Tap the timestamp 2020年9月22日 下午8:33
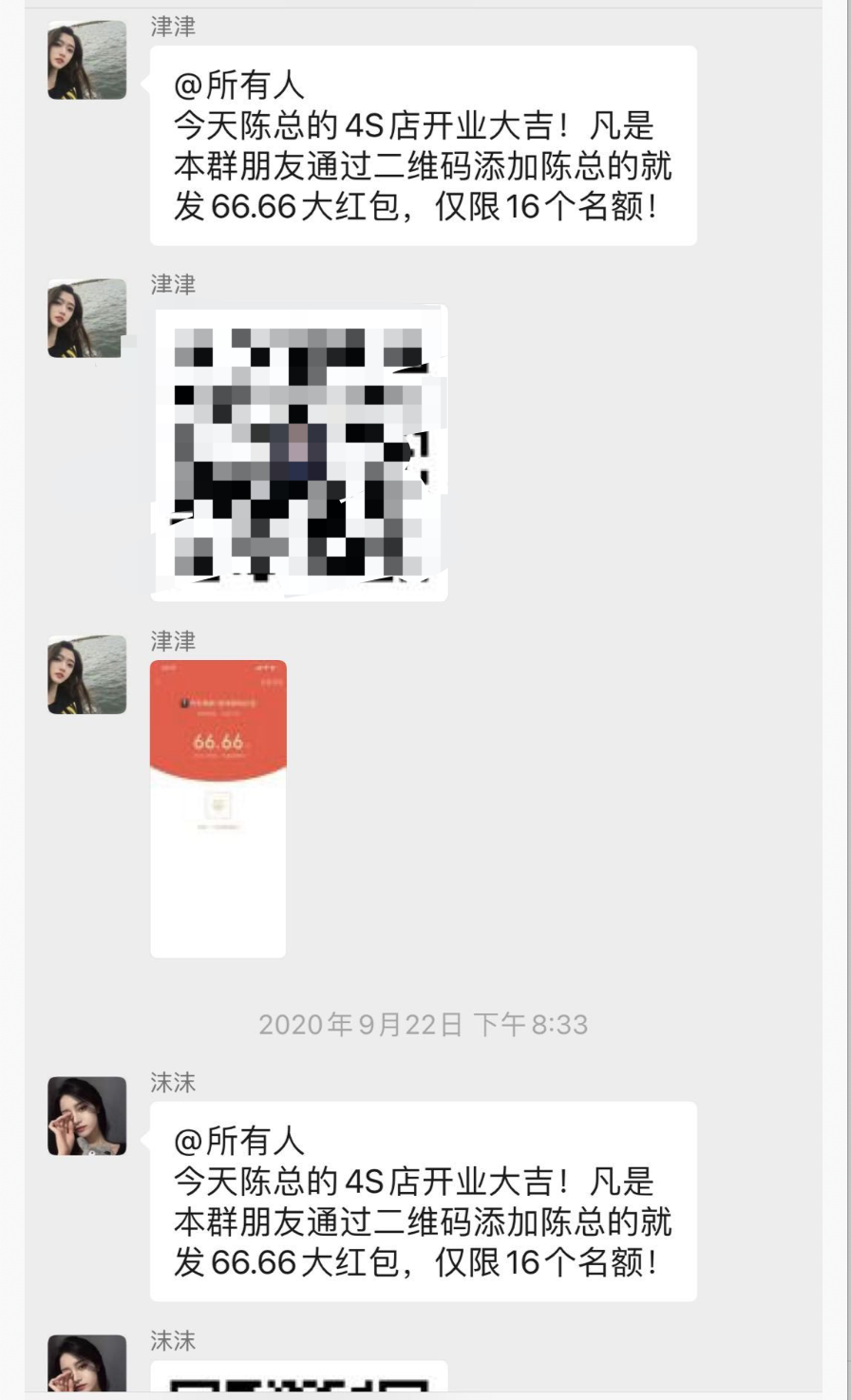Viewport: 851px width, 1400px height. (425, 1024)
